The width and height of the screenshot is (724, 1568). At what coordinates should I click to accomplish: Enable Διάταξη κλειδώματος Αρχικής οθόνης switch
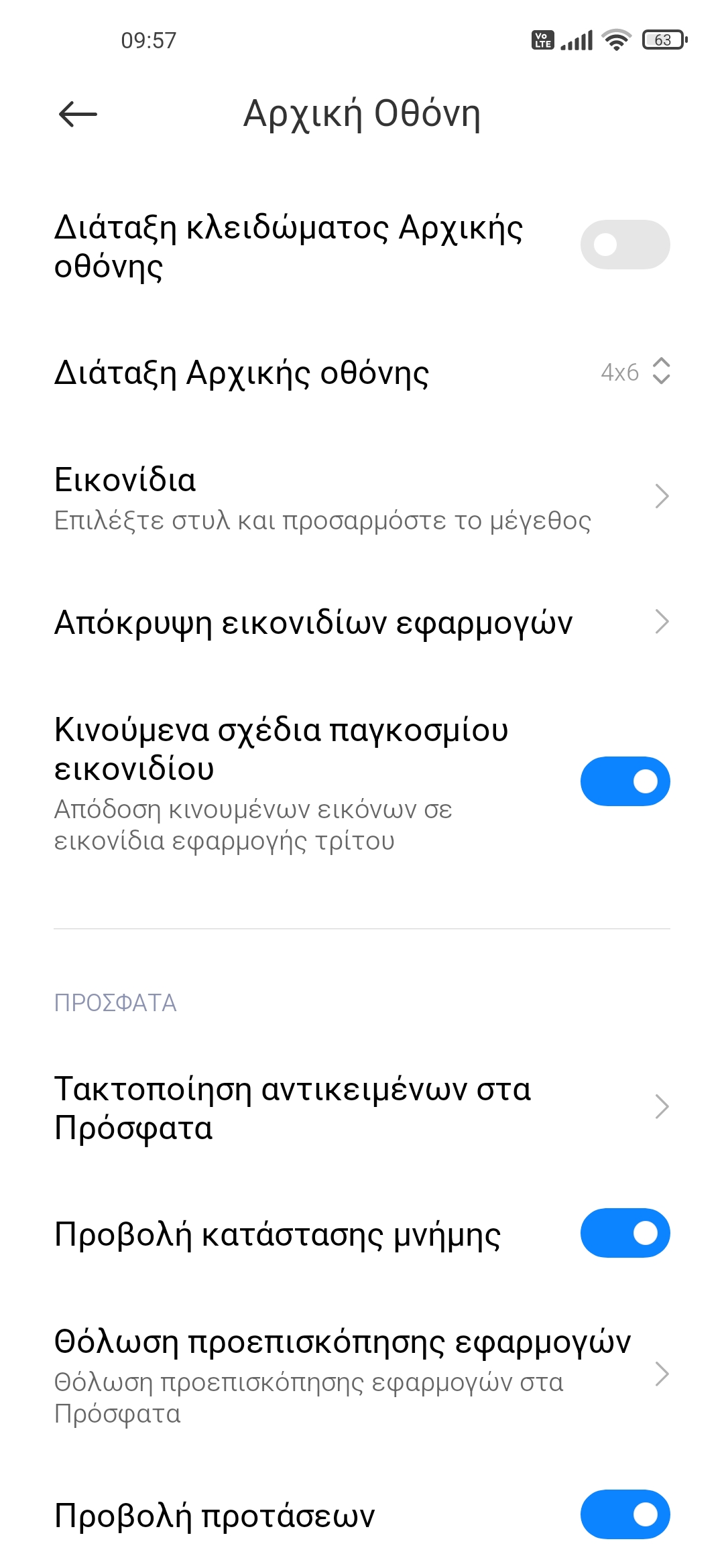click(x=625, y=245)
